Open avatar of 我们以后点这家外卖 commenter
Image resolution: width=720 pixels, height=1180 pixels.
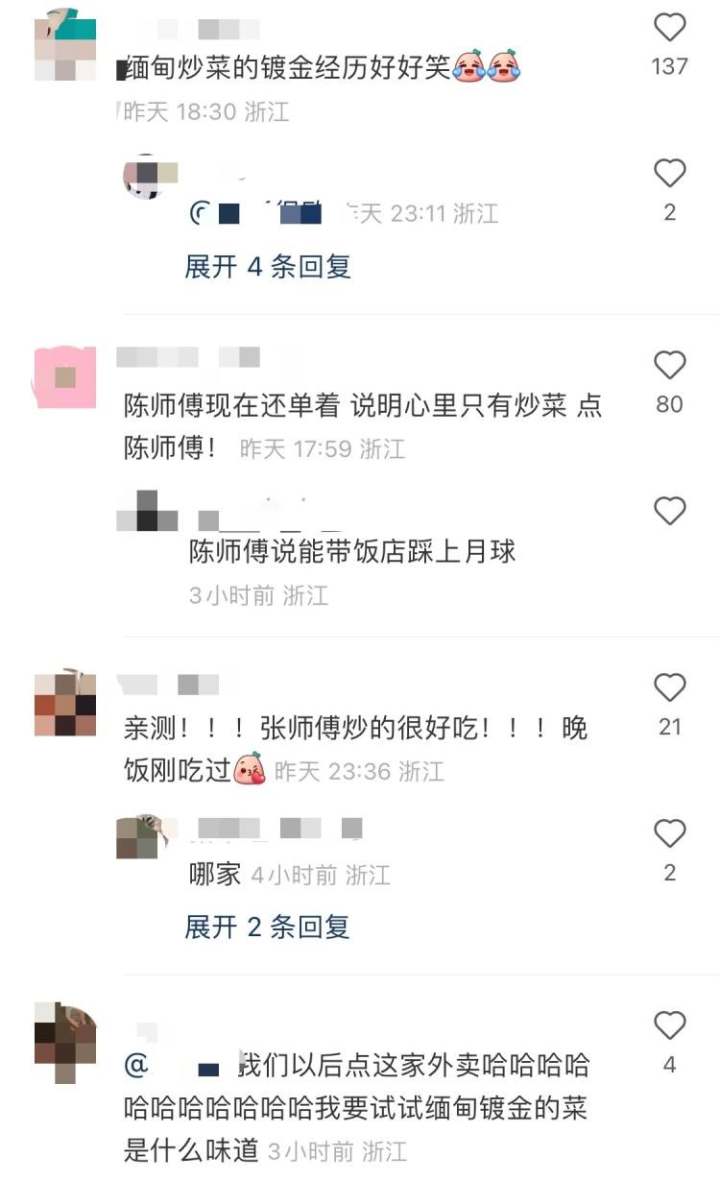[x=66, y=1042]
